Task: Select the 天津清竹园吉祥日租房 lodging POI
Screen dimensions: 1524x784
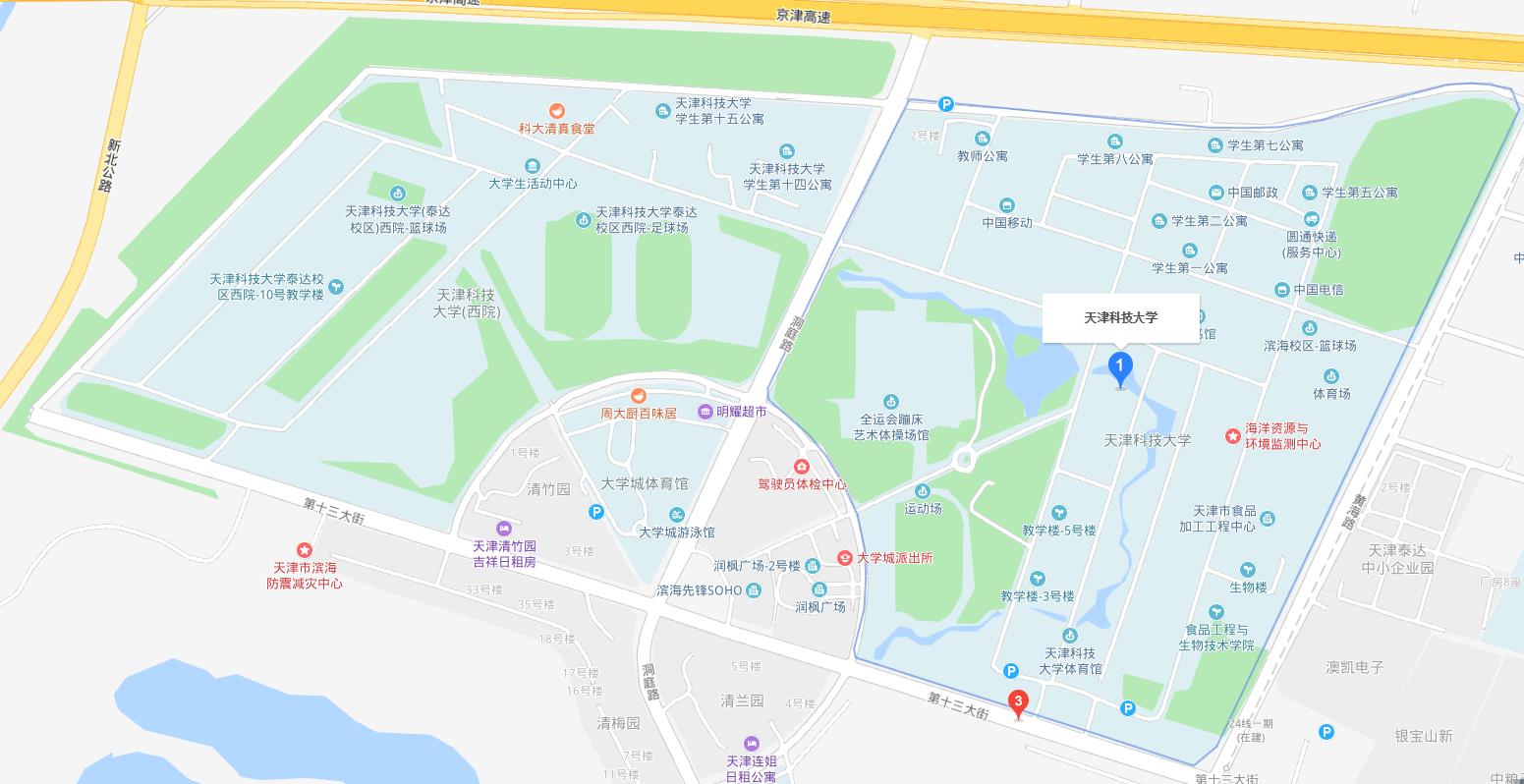Action: pyautogui.click(x=504, y=530)
